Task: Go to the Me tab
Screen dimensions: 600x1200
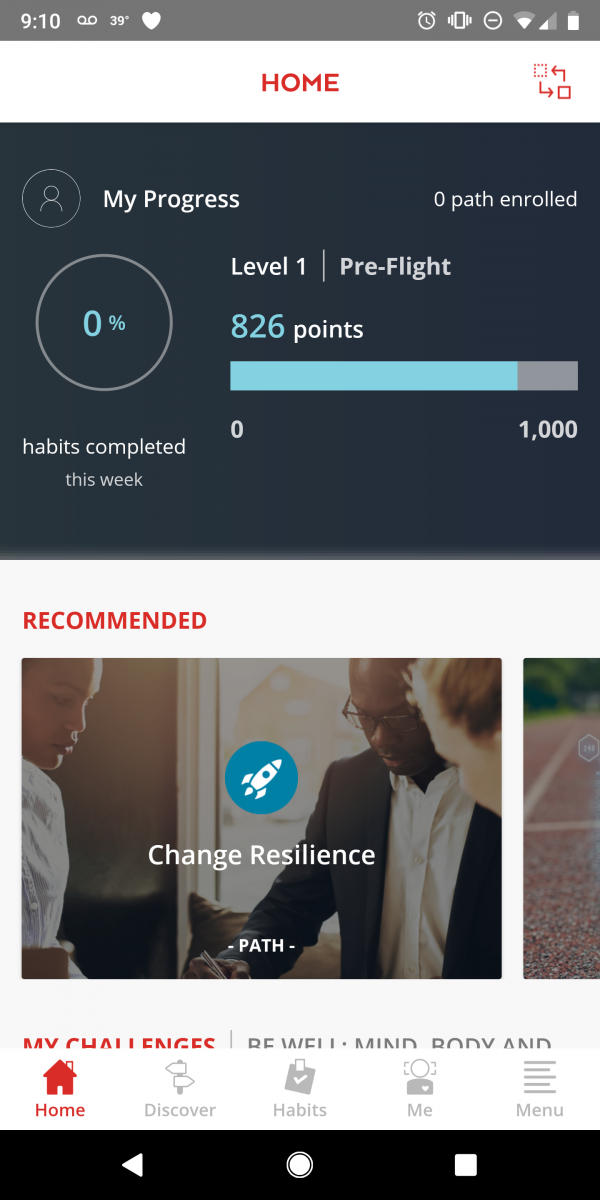Action: click(420, 1089)
